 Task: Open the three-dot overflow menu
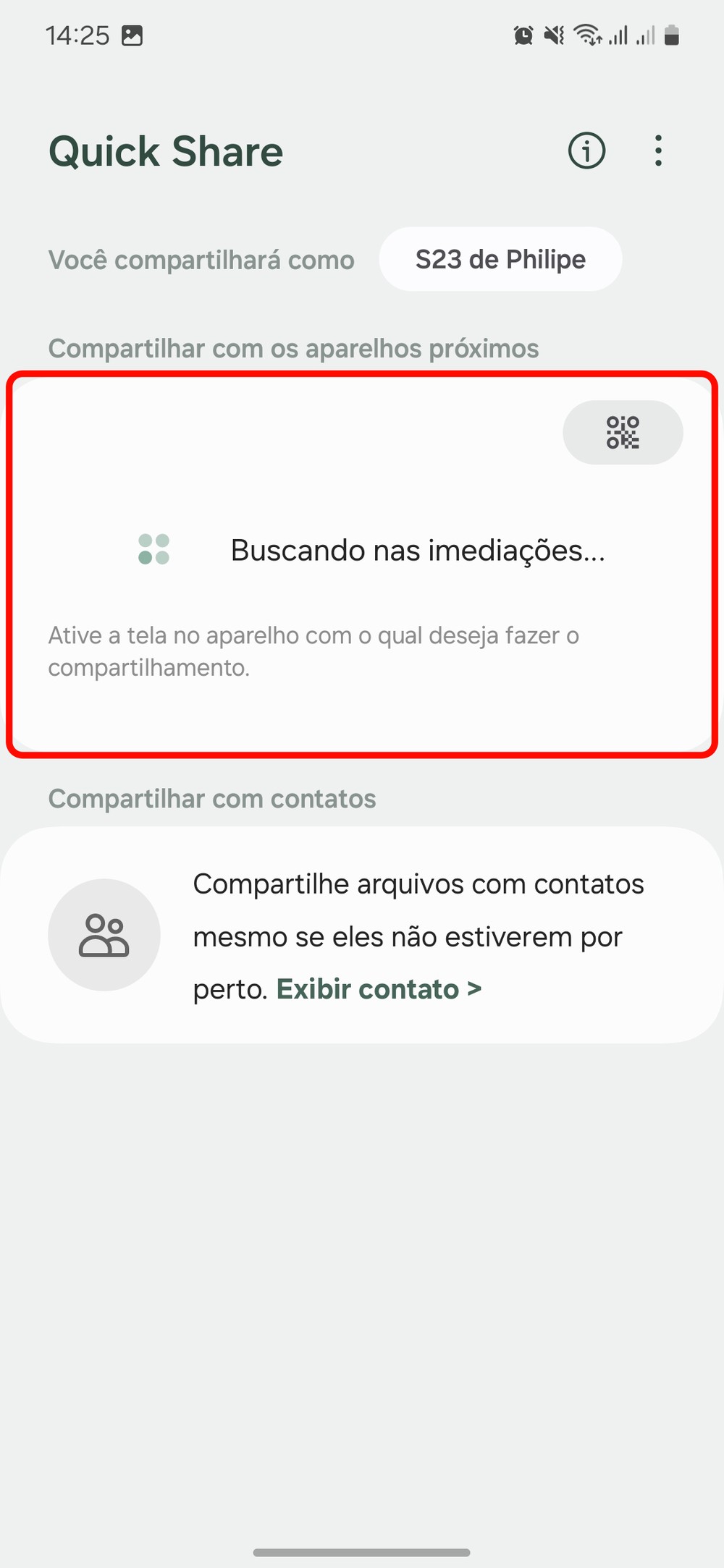pyautogui.click(x=658, y=151)
